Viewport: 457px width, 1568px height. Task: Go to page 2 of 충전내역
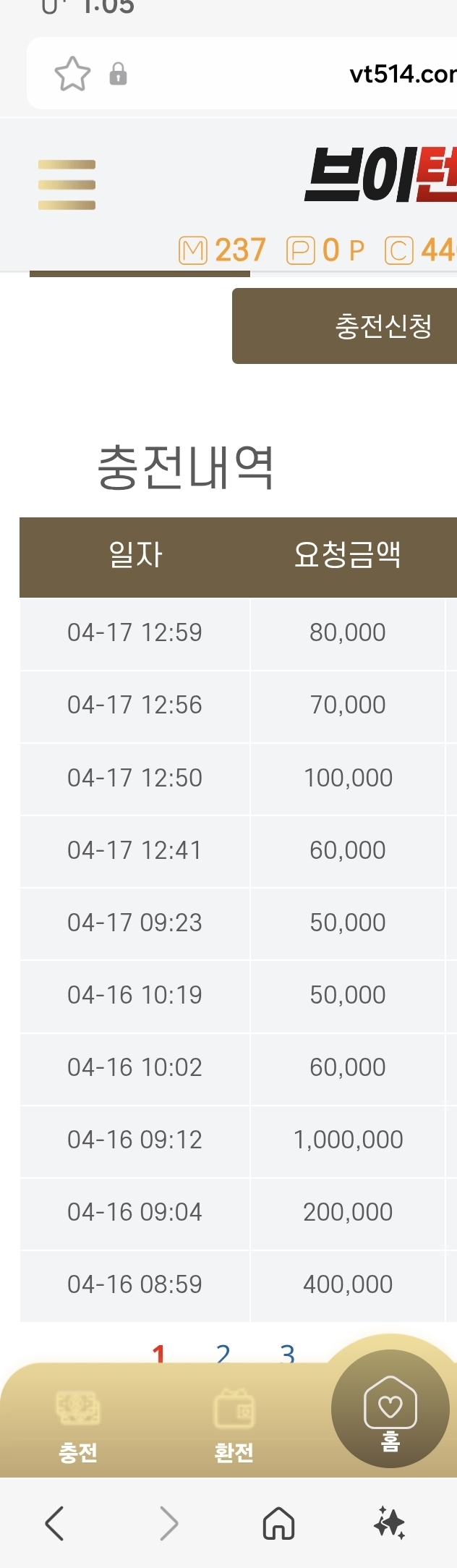[223, 1352]
